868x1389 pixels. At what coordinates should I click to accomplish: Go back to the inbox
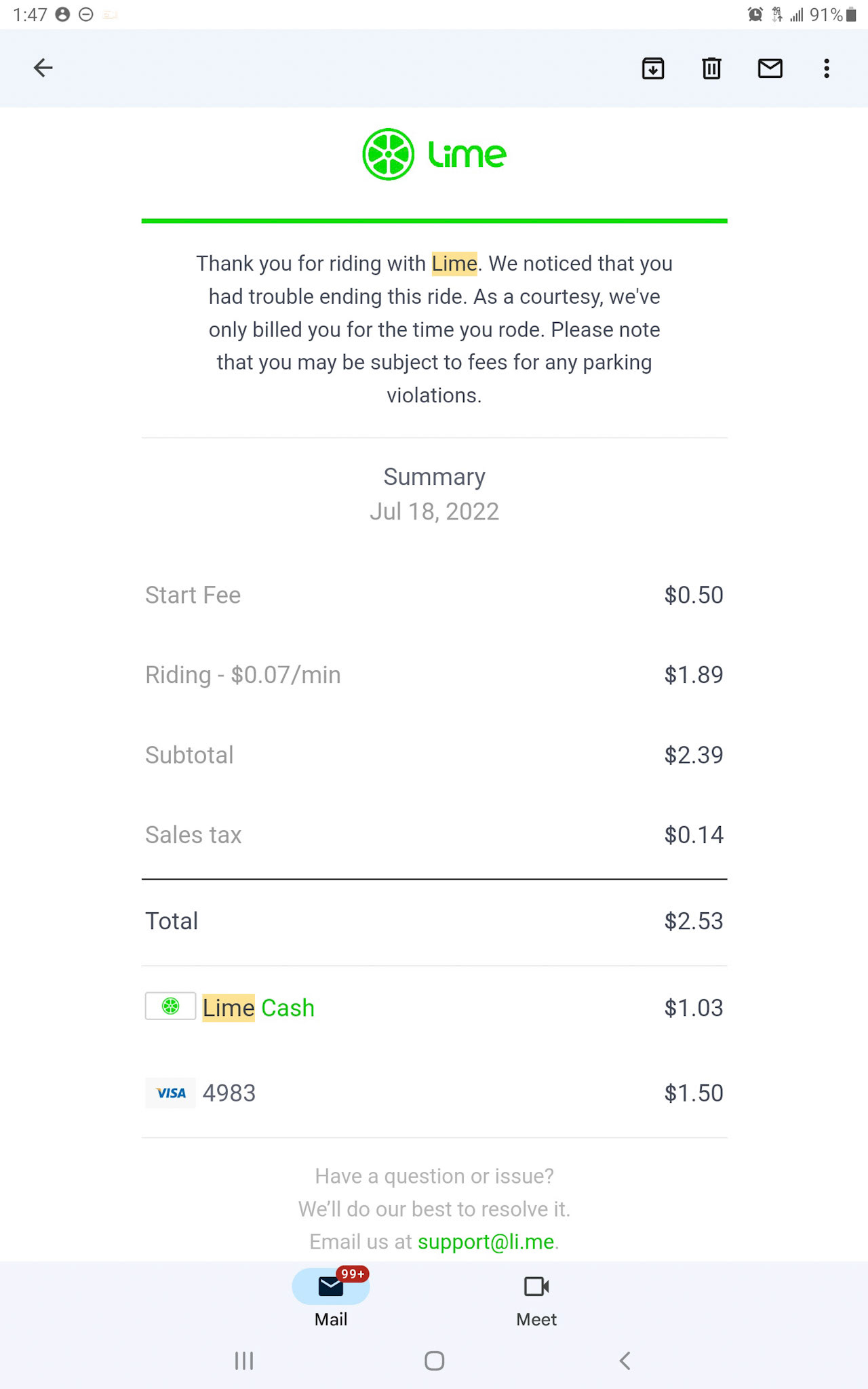click(x=43, y=68)
